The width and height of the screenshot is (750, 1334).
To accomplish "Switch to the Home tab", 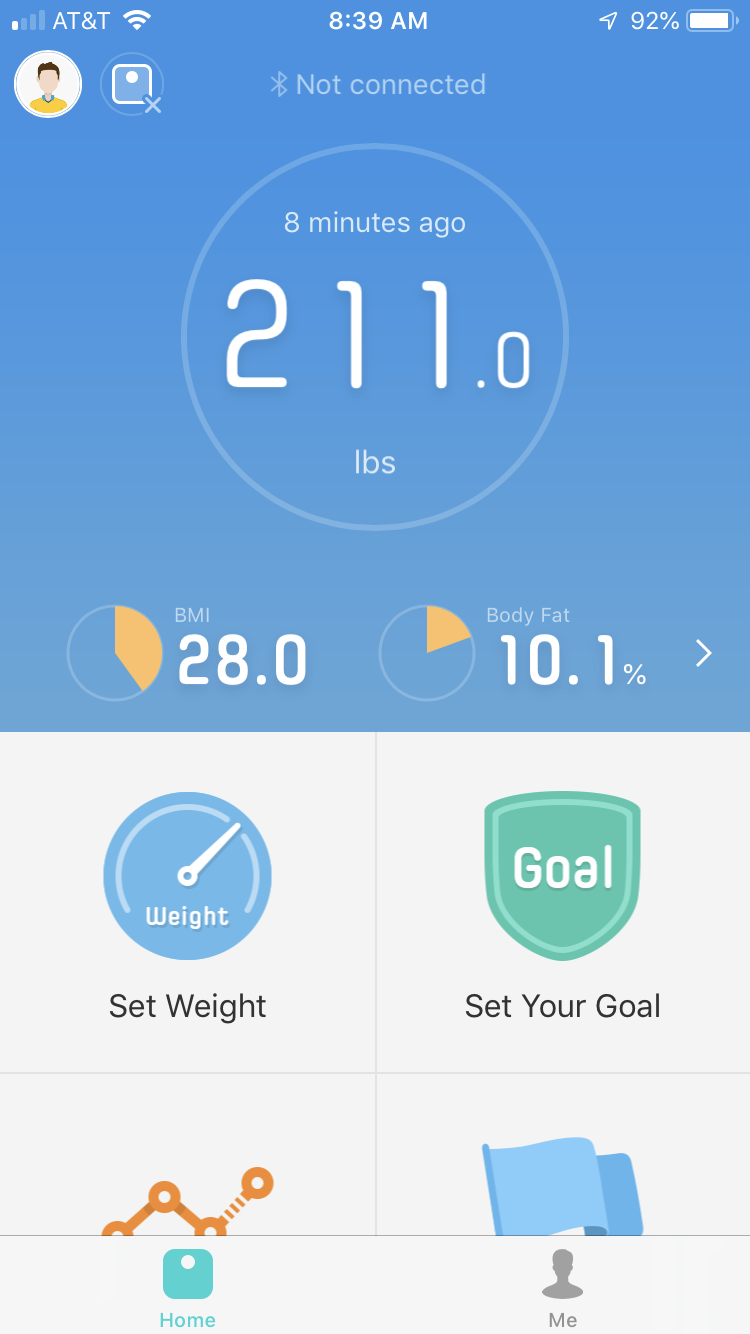I will pyautogui.click(x=188, y=1286).
